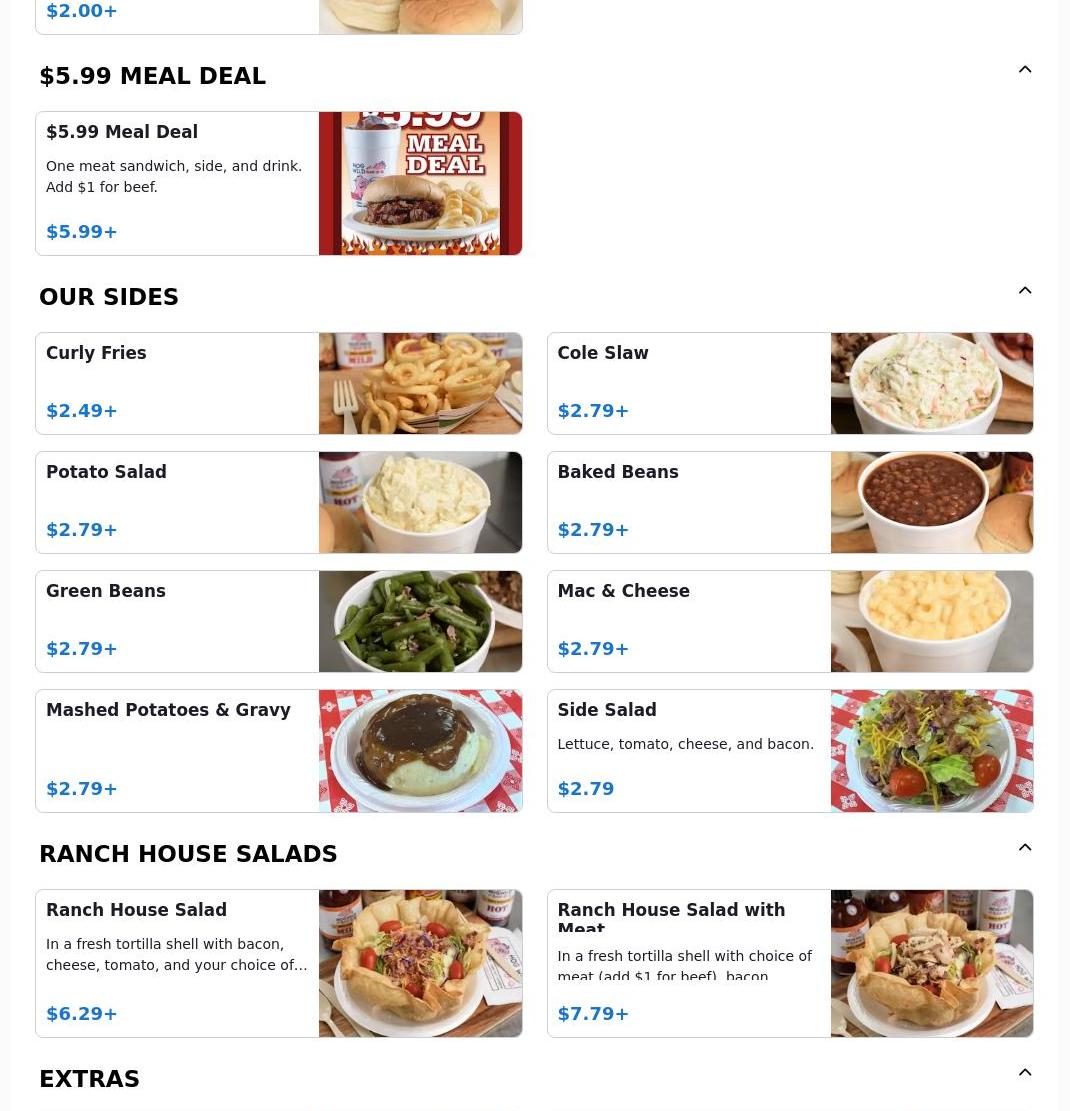The image size is (1070, 1111).
Task: Collapse the Extras section
Action: pos(1025,1073)
